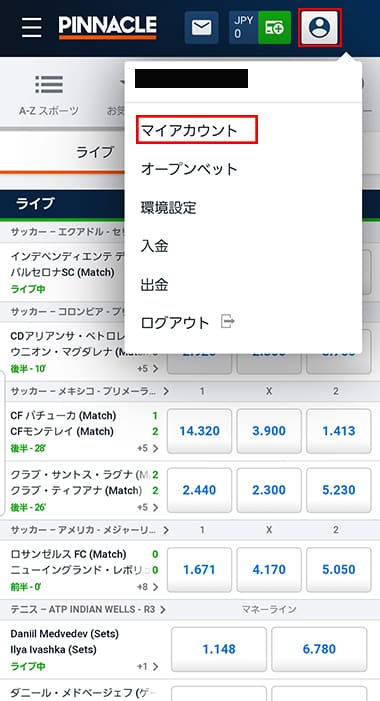Choose odds 5.230 for クラブ・ティファナ
The width and height of the screenshot is (380, 701).
point(339,490)
